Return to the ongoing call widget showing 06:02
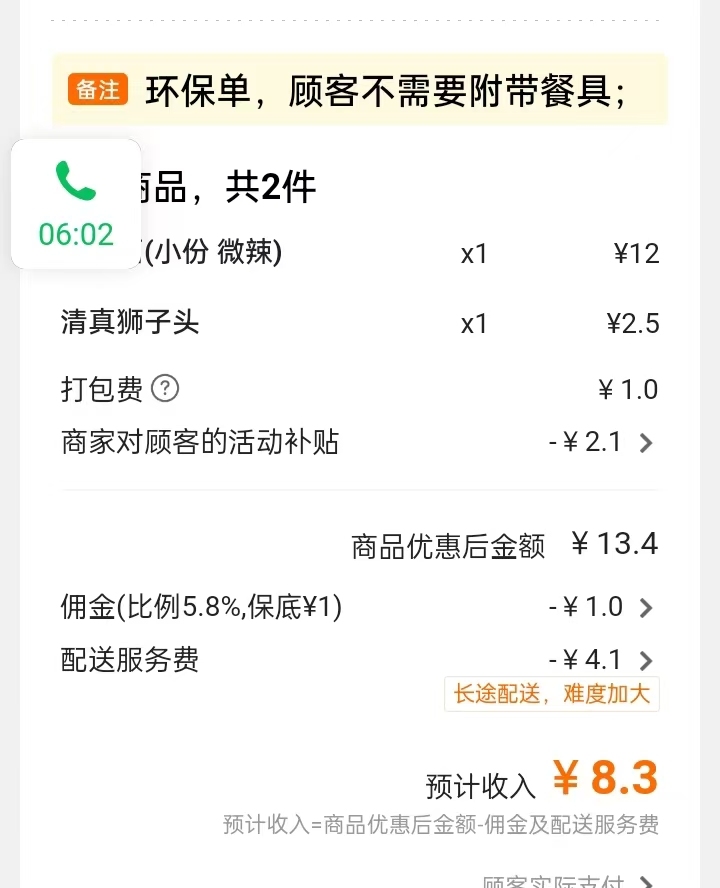This screenshot has height=888, width=720. (x=76, y=204)
